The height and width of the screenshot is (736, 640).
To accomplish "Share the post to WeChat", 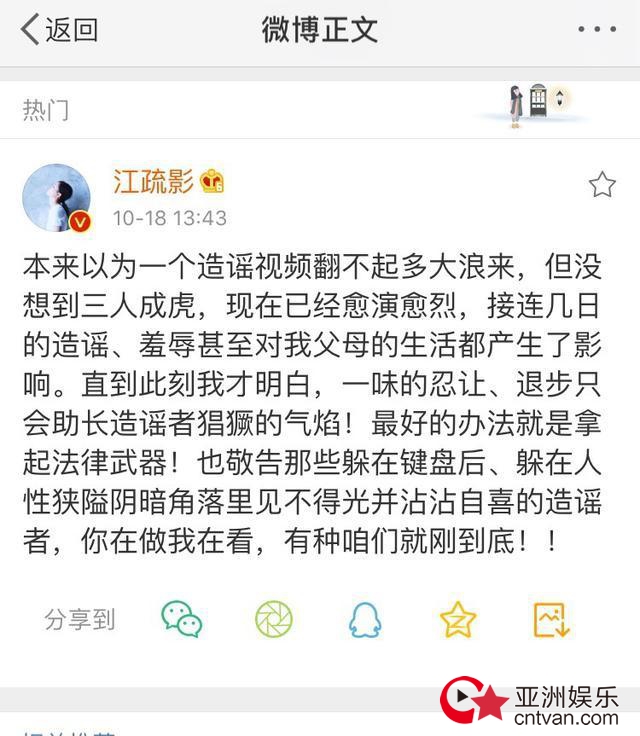I will (182, 619).
